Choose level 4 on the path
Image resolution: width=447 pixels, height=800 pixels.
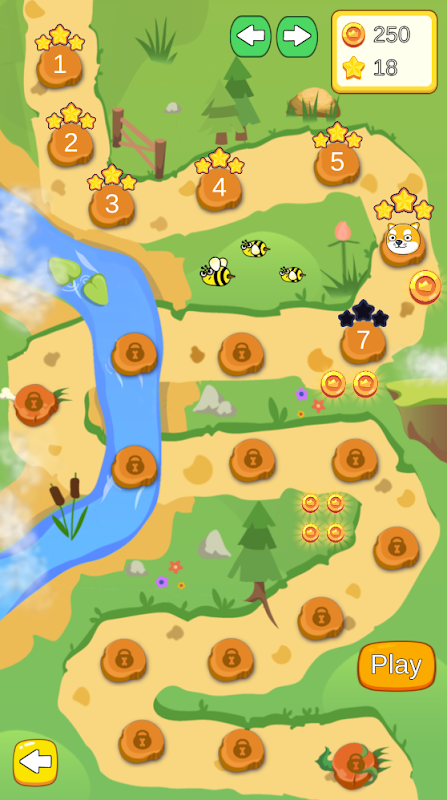coord(219,189)
